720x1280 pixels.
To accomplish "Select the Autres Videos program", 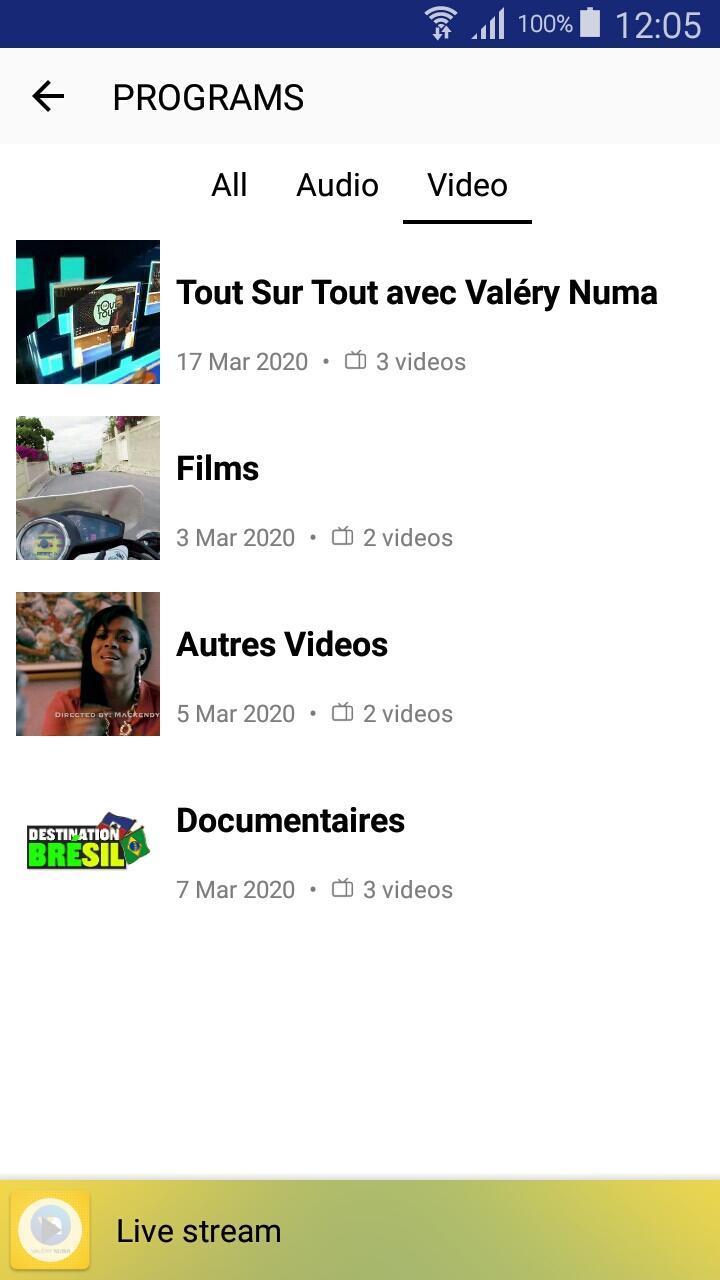I will point(282,644).
